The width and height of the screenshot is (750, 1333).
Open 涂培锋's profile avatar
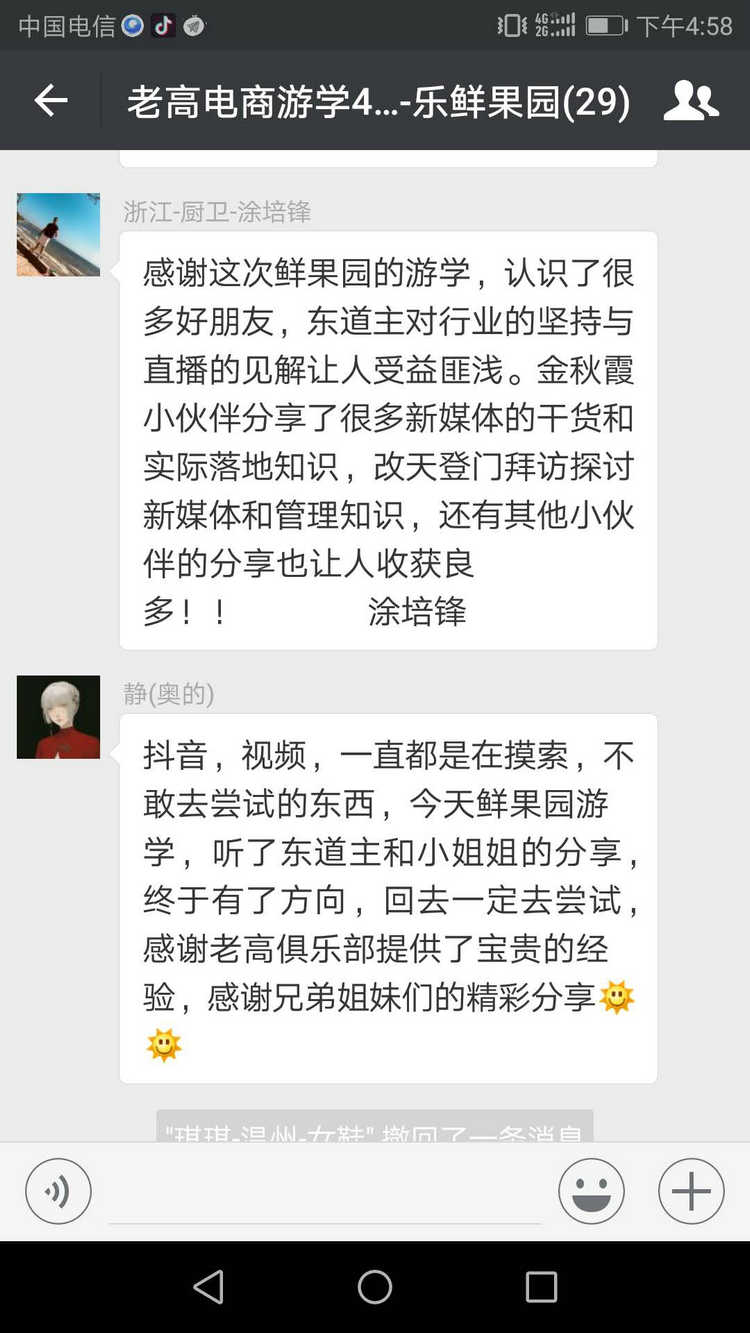coord(58,235)
